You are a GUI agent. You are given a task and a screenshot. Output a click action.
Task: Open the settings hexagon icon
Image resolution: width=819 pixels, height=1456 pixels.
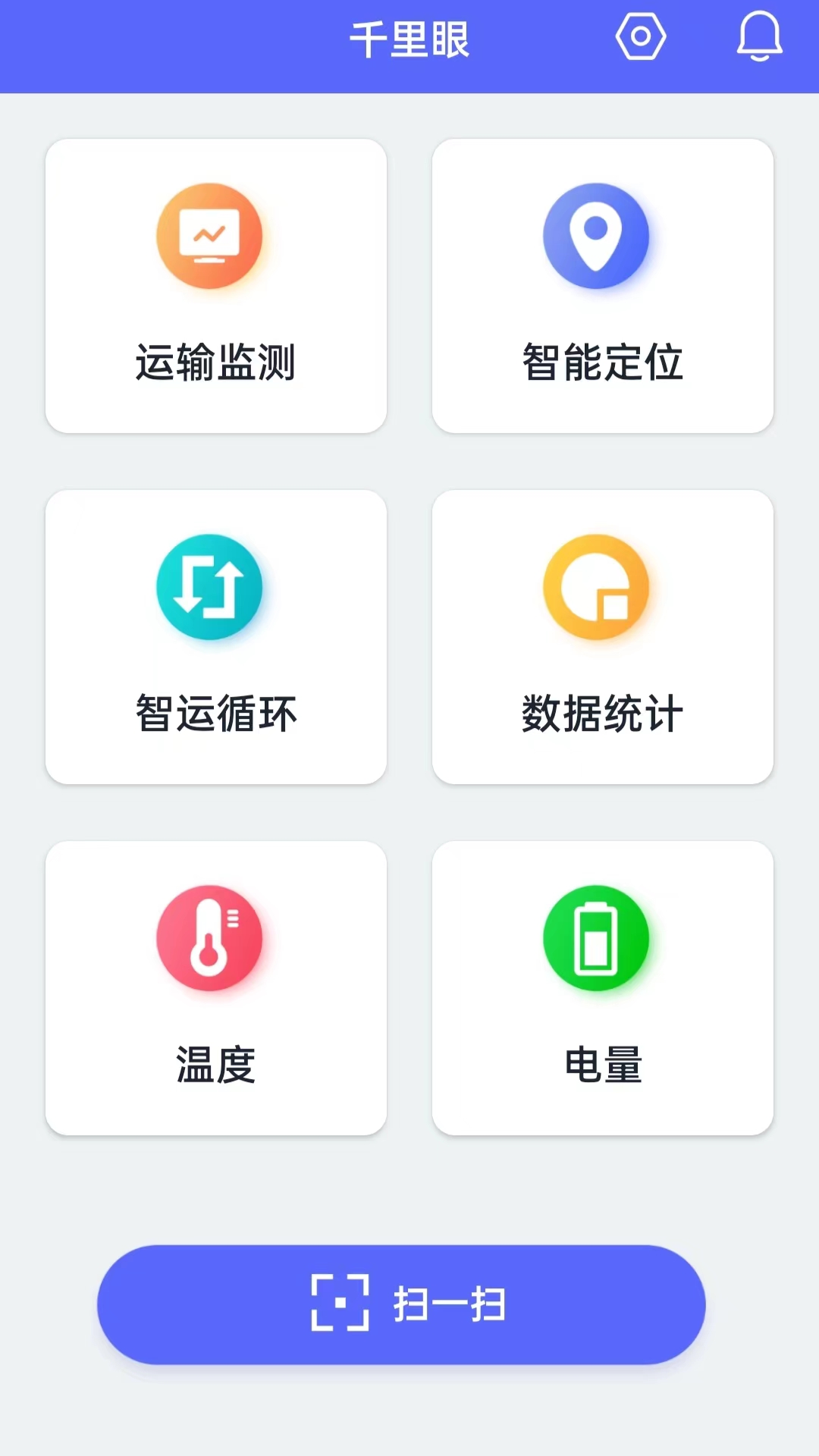(641, 36)
